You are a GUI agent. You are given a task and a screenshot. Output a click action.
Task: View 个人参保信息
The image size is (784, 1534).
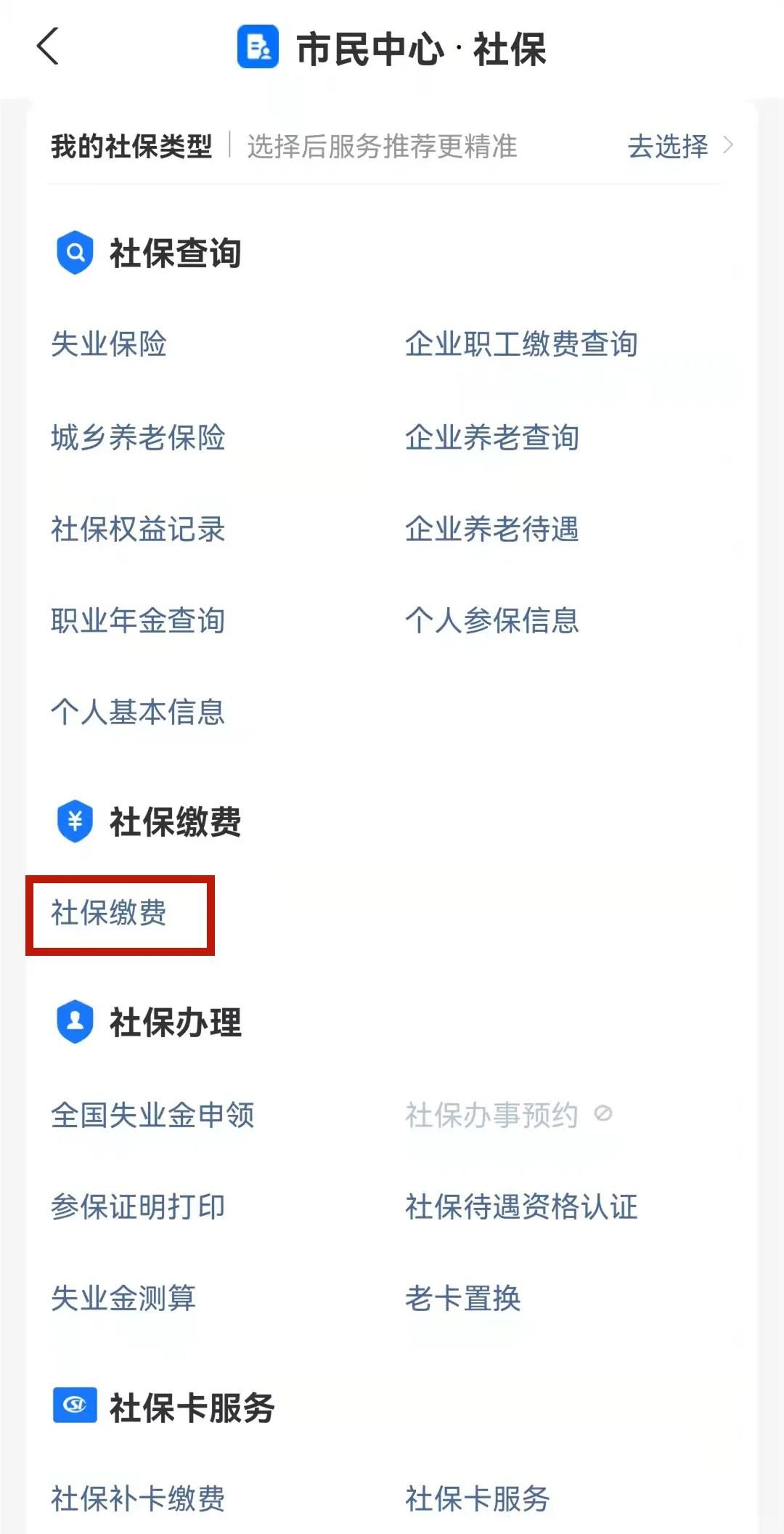click(x=492, y=620)
